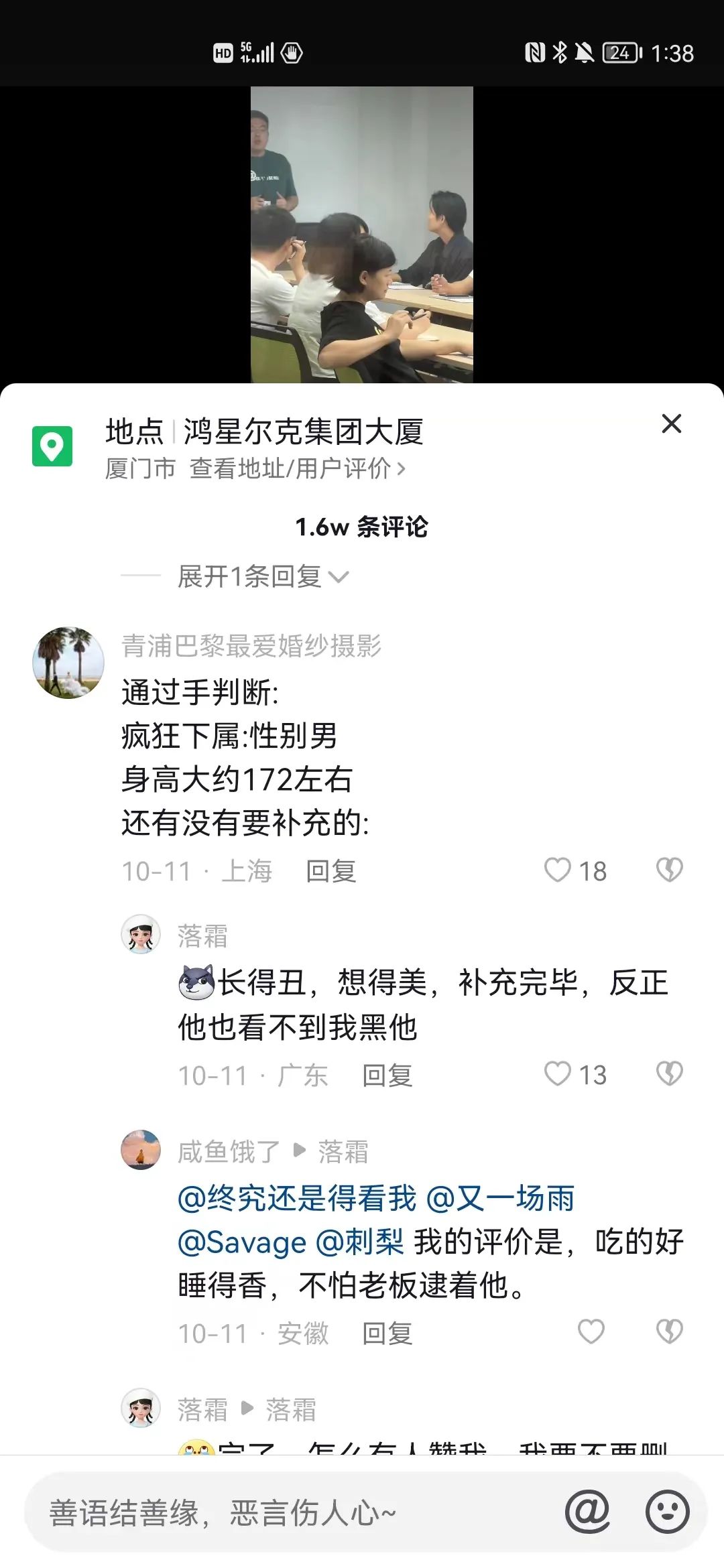Like 落霜's comment with 13 likes

click(558, 1074)
